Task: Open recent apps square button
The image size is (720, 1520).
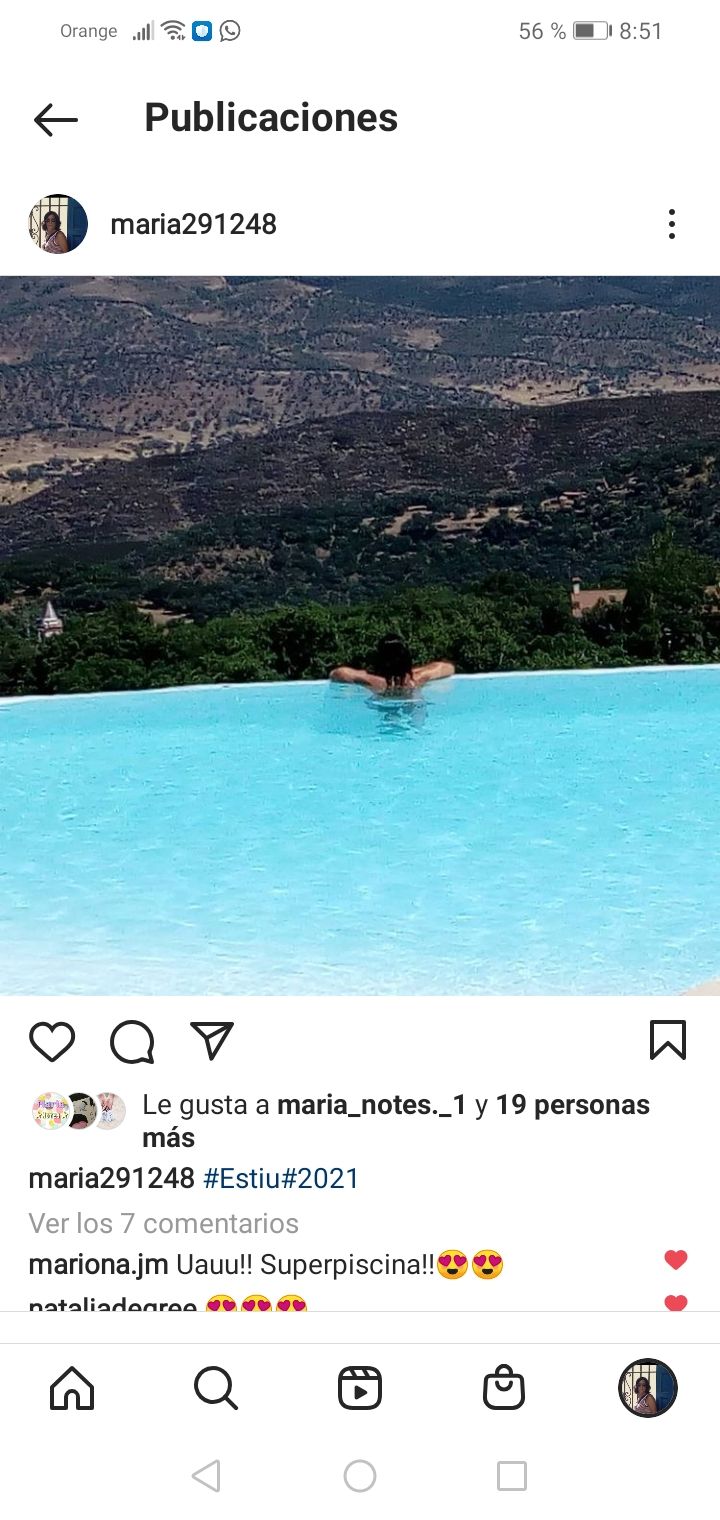Action: (512, 1476)
